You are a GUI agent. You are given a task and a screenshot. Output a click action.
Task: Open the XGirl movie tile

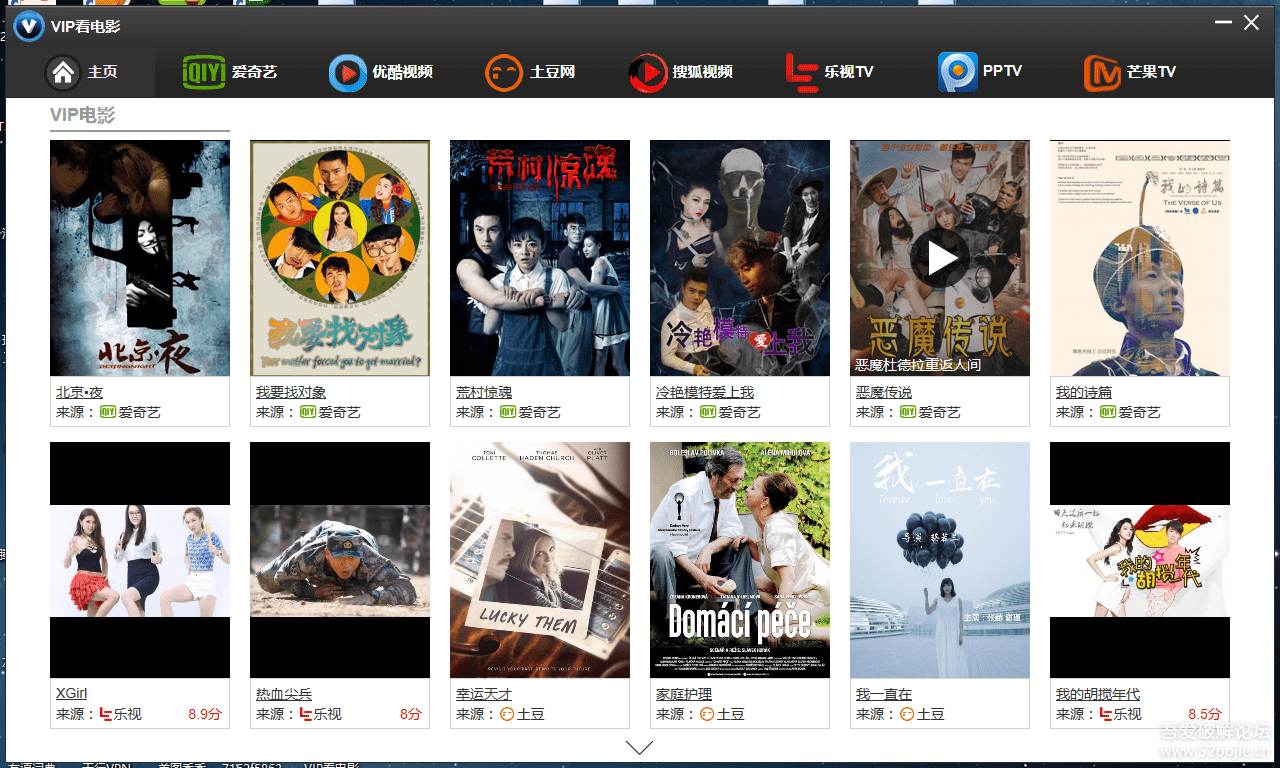tap(140, 560)
